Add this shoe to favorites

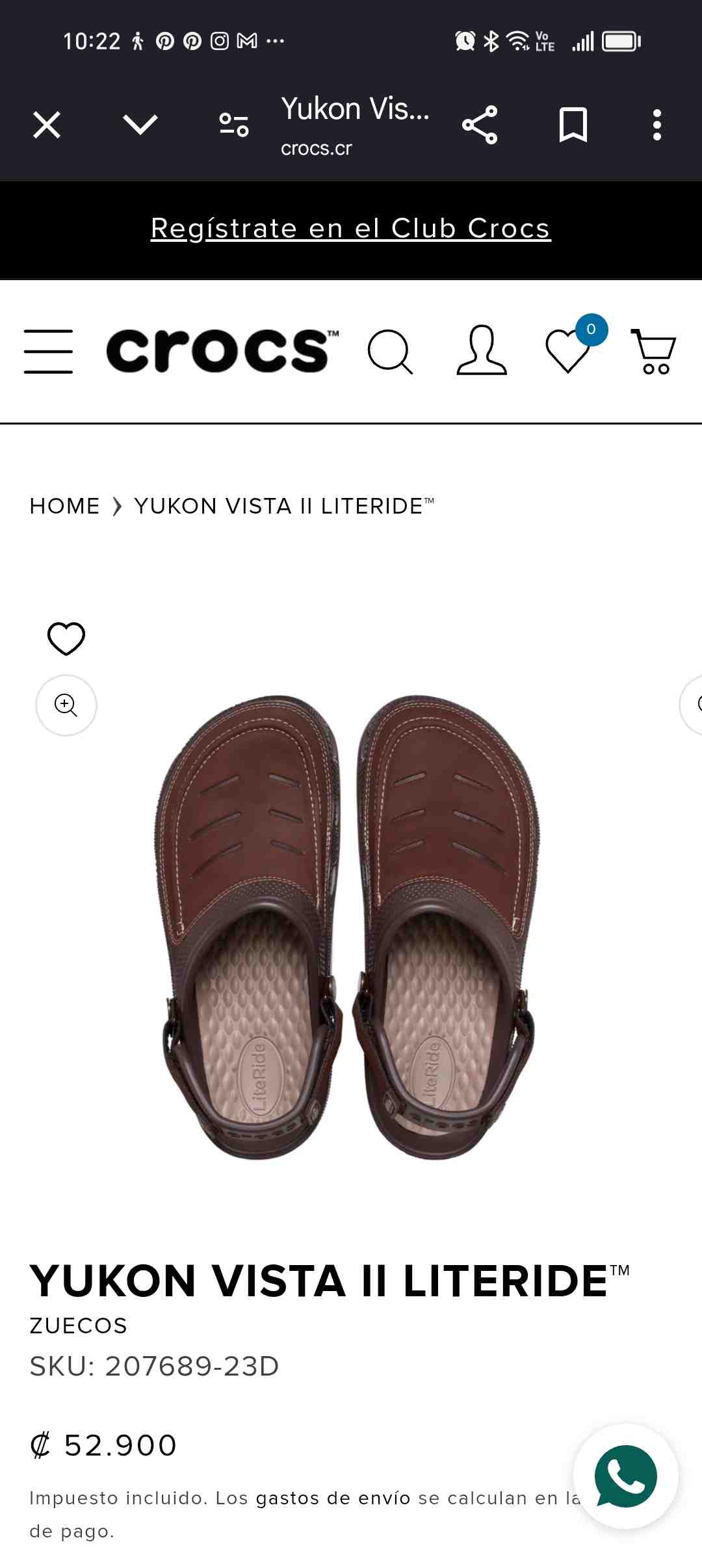66,638
